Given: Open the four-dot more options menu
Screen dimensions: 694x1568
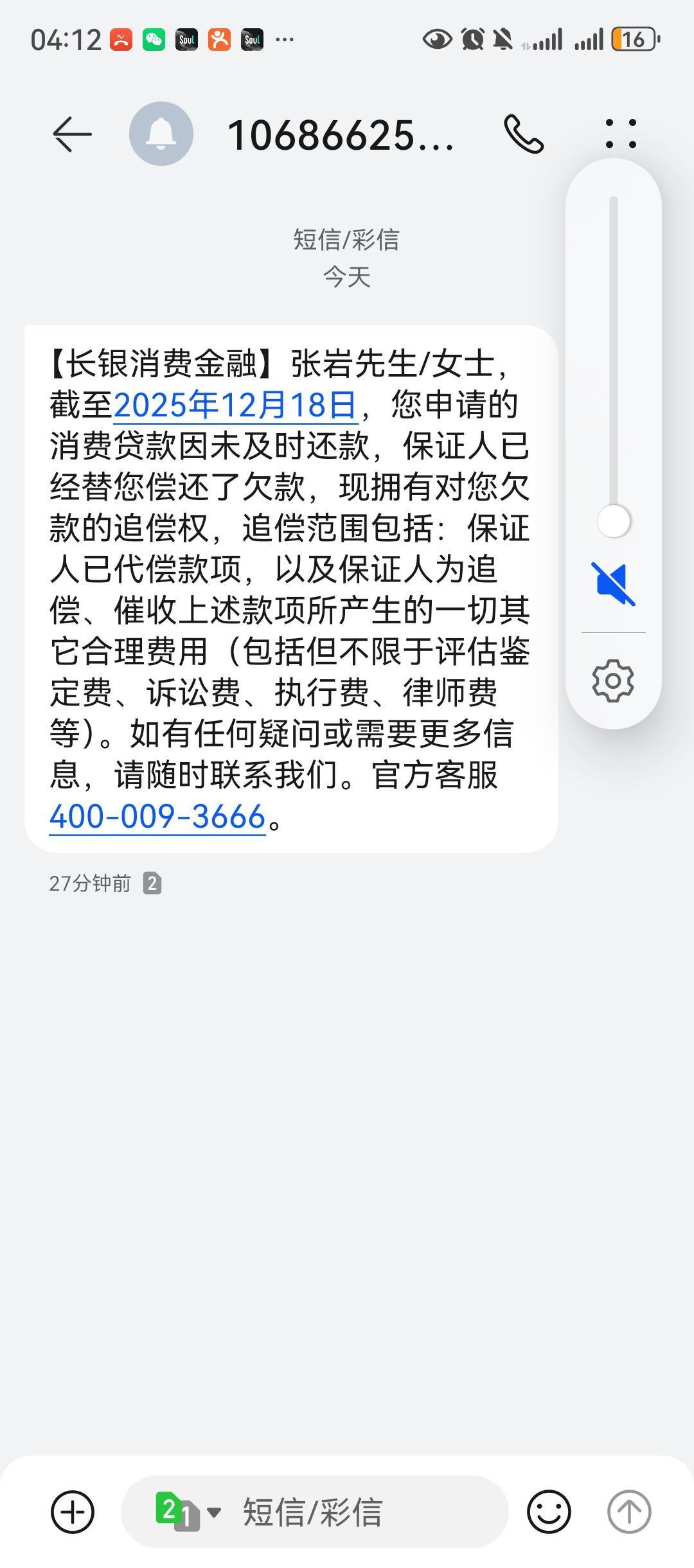Looking at the screenshot, I should 621,134.
